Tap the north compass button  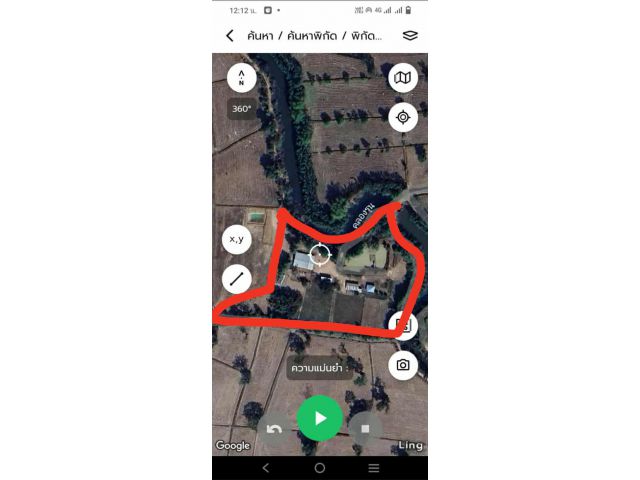tap(241, 77)
